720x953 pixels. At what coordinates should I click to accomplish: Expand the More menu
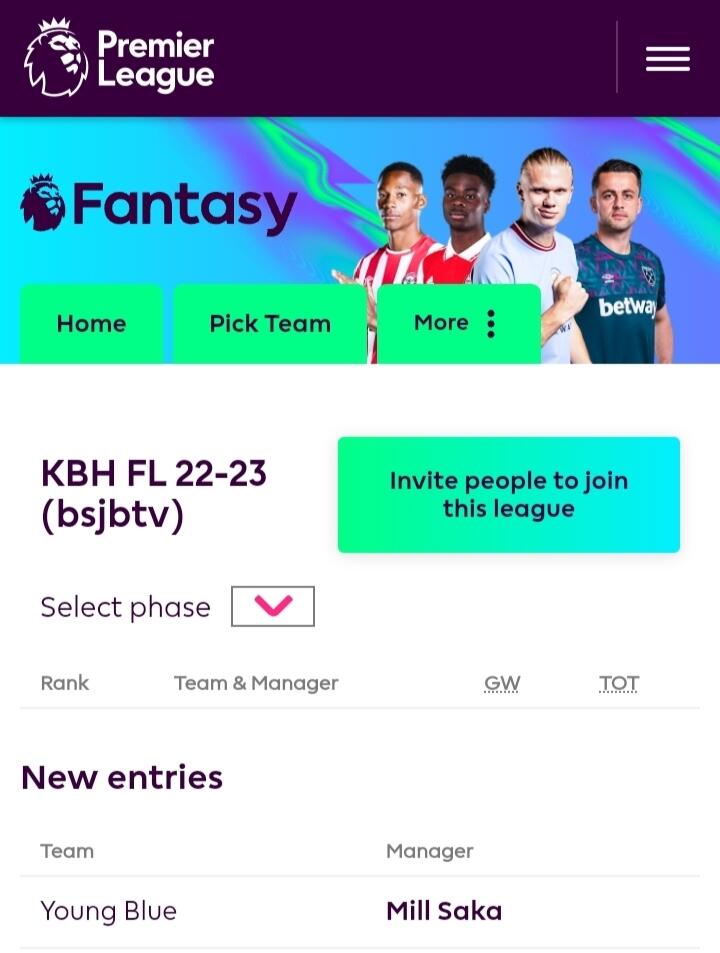(458, 323)
